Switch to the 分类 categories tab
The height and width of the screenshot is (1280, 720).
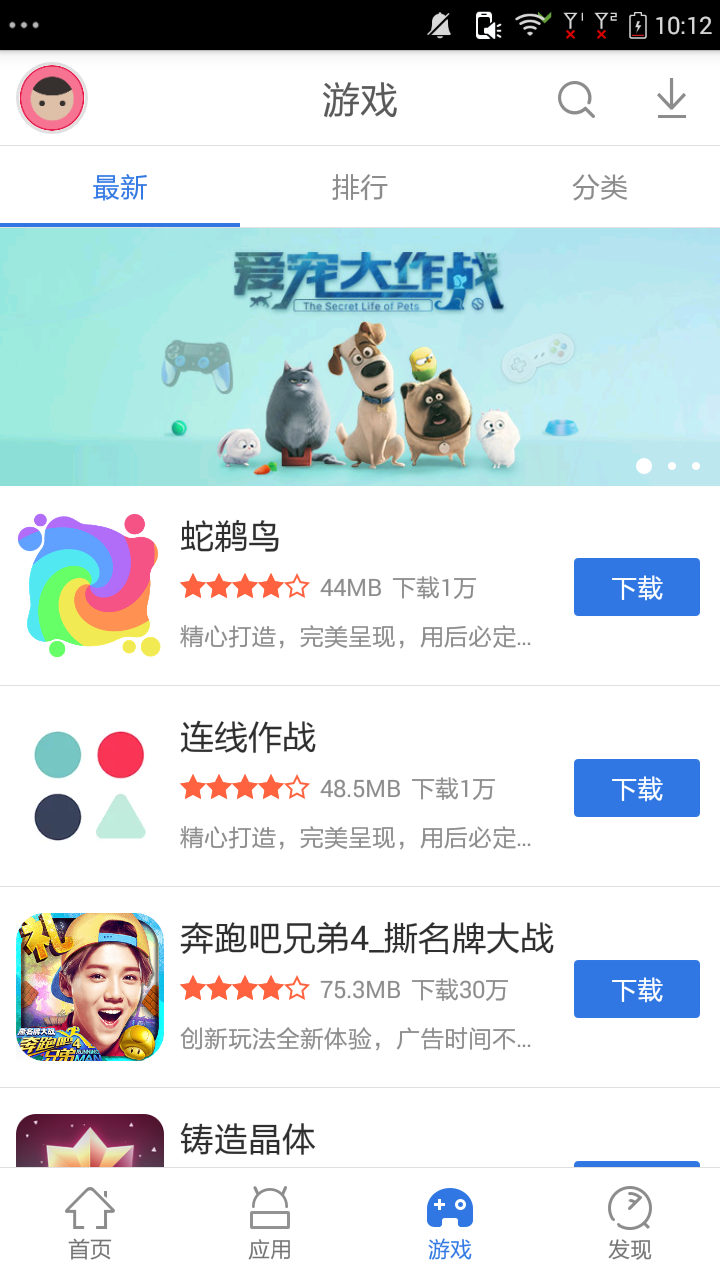(x=599, y=188)
